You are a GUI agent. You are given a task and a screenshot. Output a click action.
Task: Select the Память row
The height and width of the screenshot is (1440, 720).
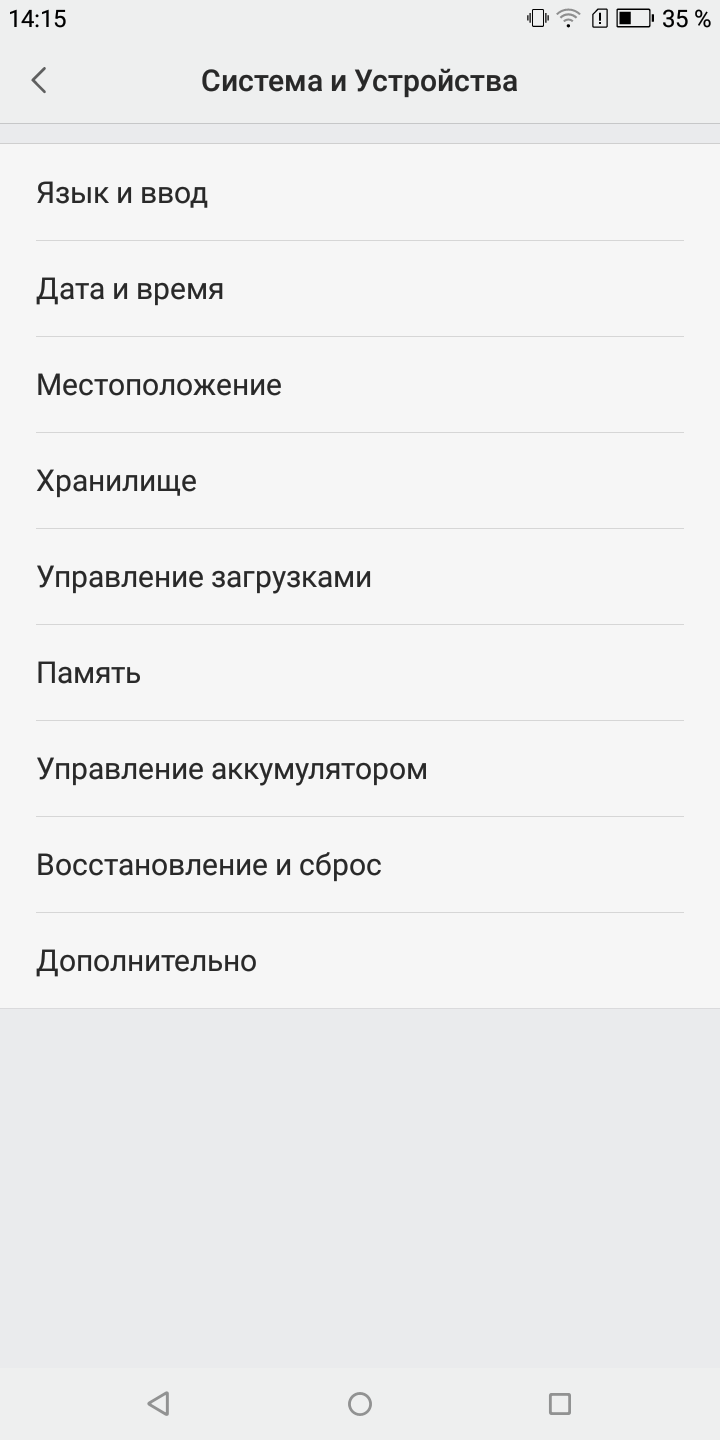click(x=360, y=673)
